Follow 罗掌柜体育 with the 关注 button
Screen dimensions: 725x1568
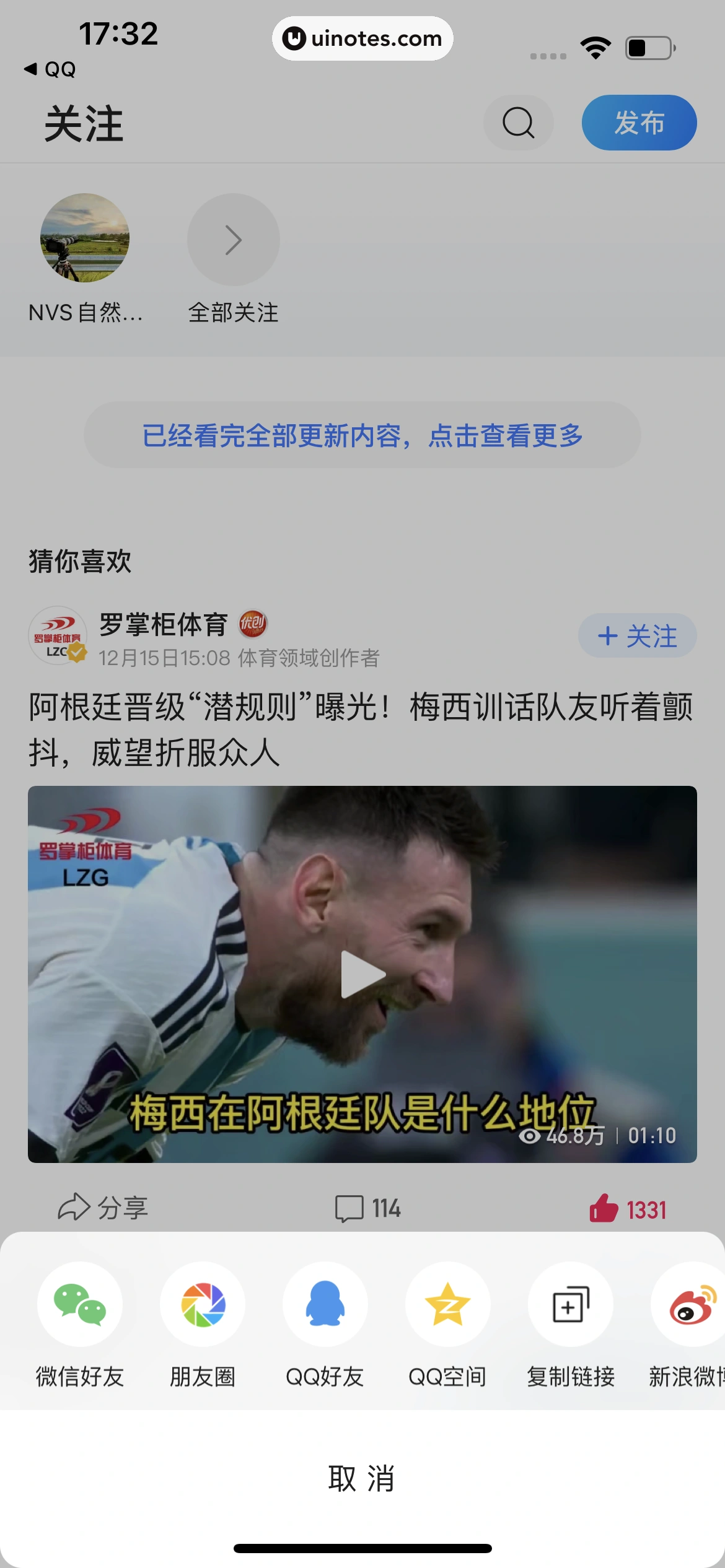coord(637,635)
